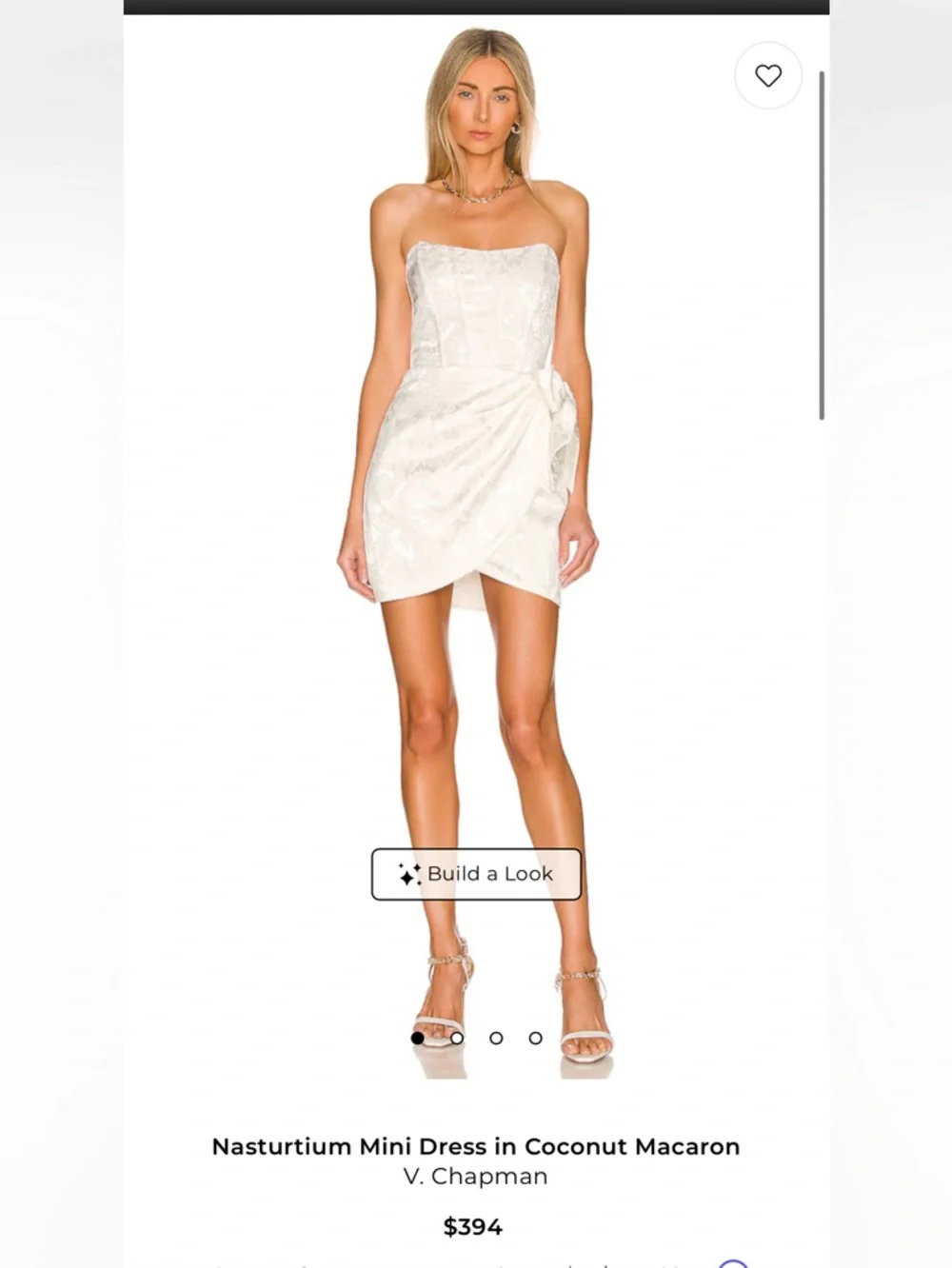The height and width of the screenshot is (1268, 952).
Task: Tap the Build a Look button
Action: click(x=476, y=874)
